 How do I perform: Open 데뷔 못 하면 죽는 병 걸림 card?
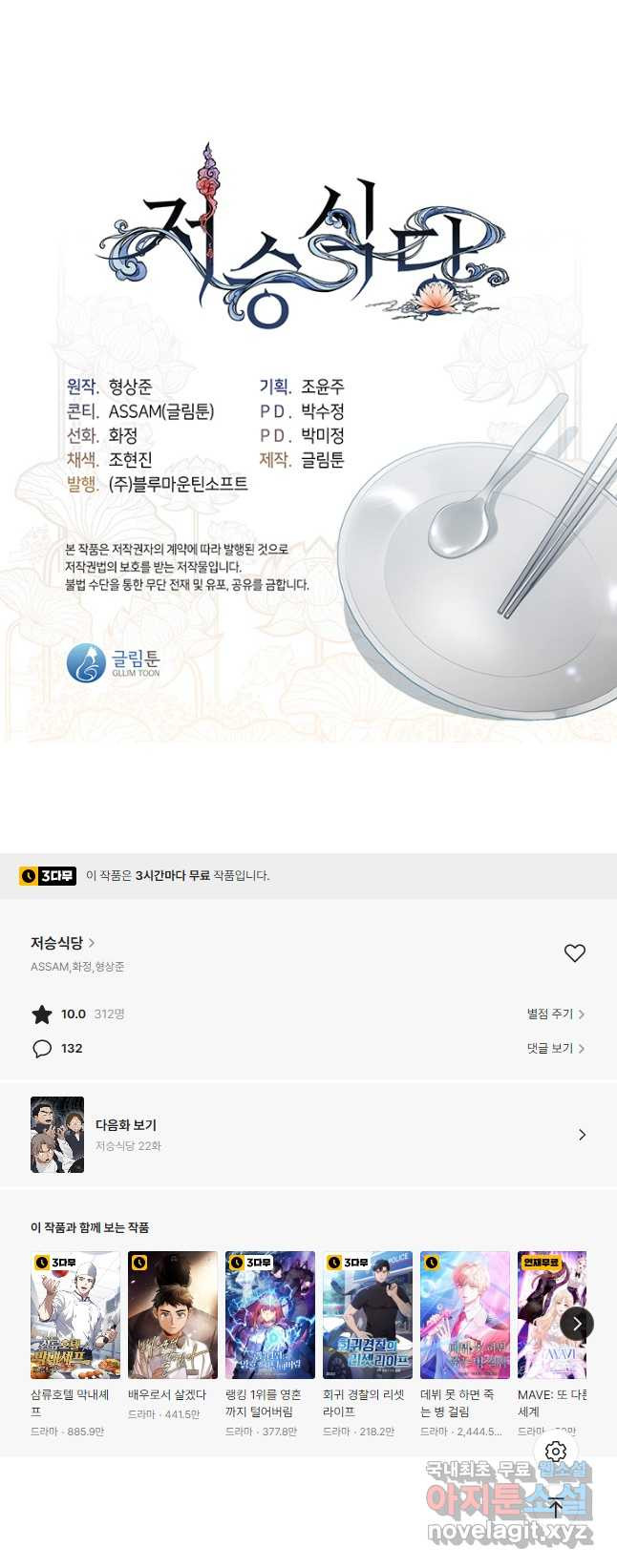click(x=465, y=1346)
